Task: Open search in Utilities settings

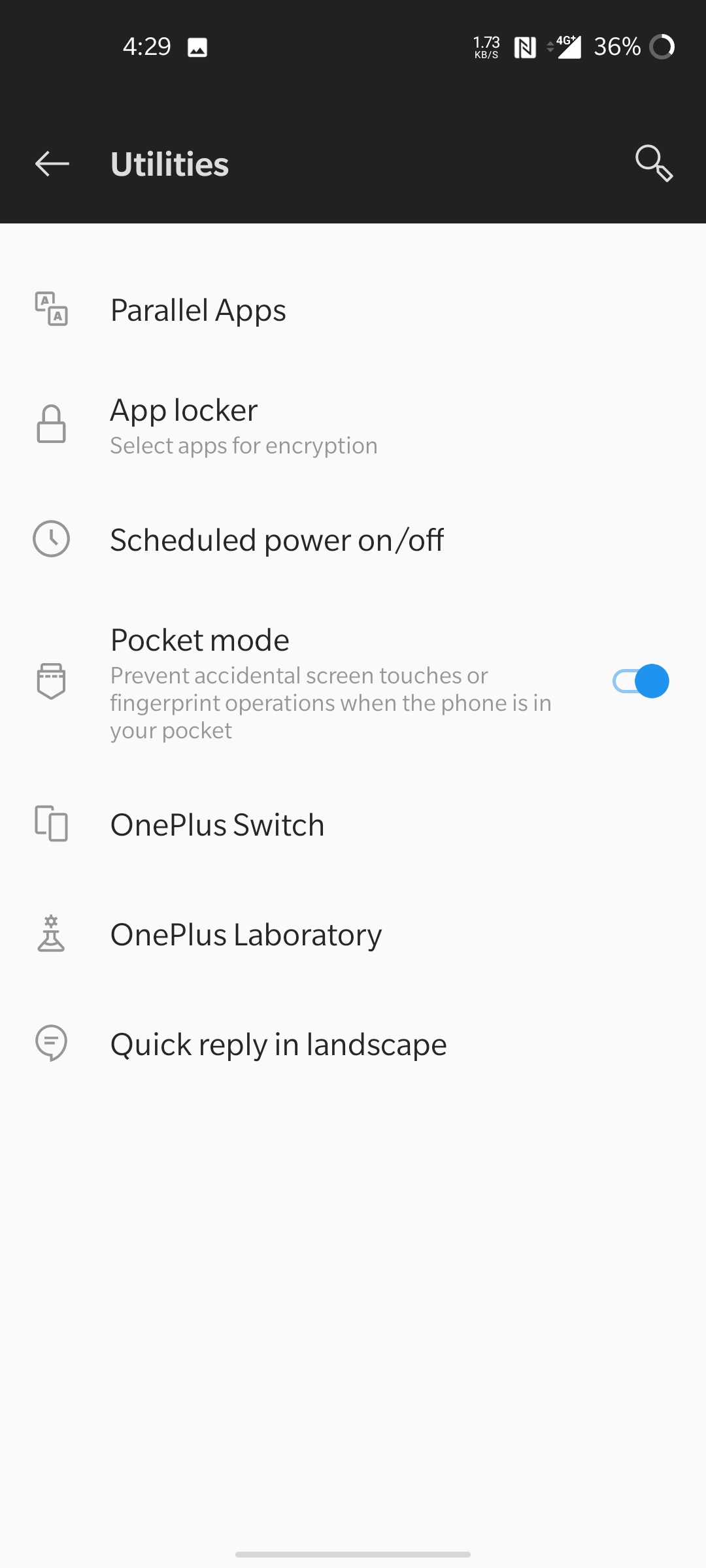Action: click(654, 163)
